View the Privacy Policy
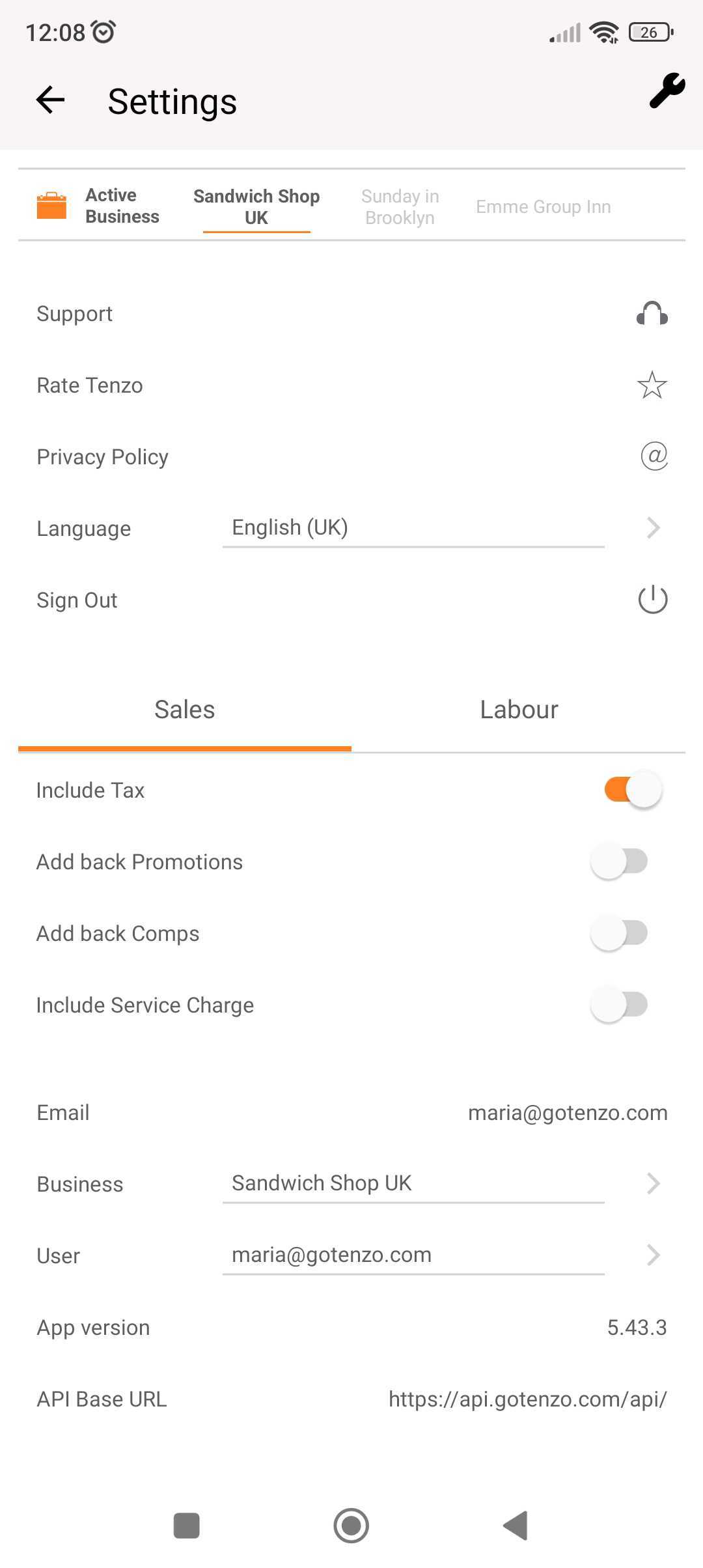This screenshot has width=703, height=1568. (x=351, y=457)
